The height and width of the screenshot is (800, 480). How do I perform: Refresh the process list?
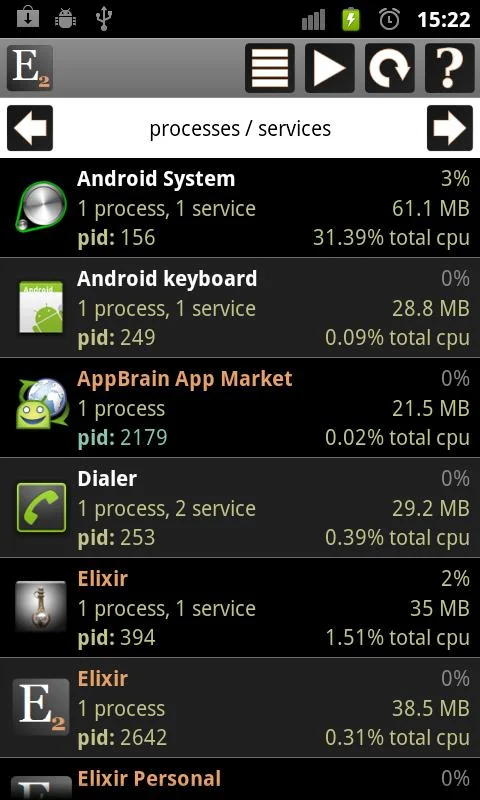(x=390, y=68)
